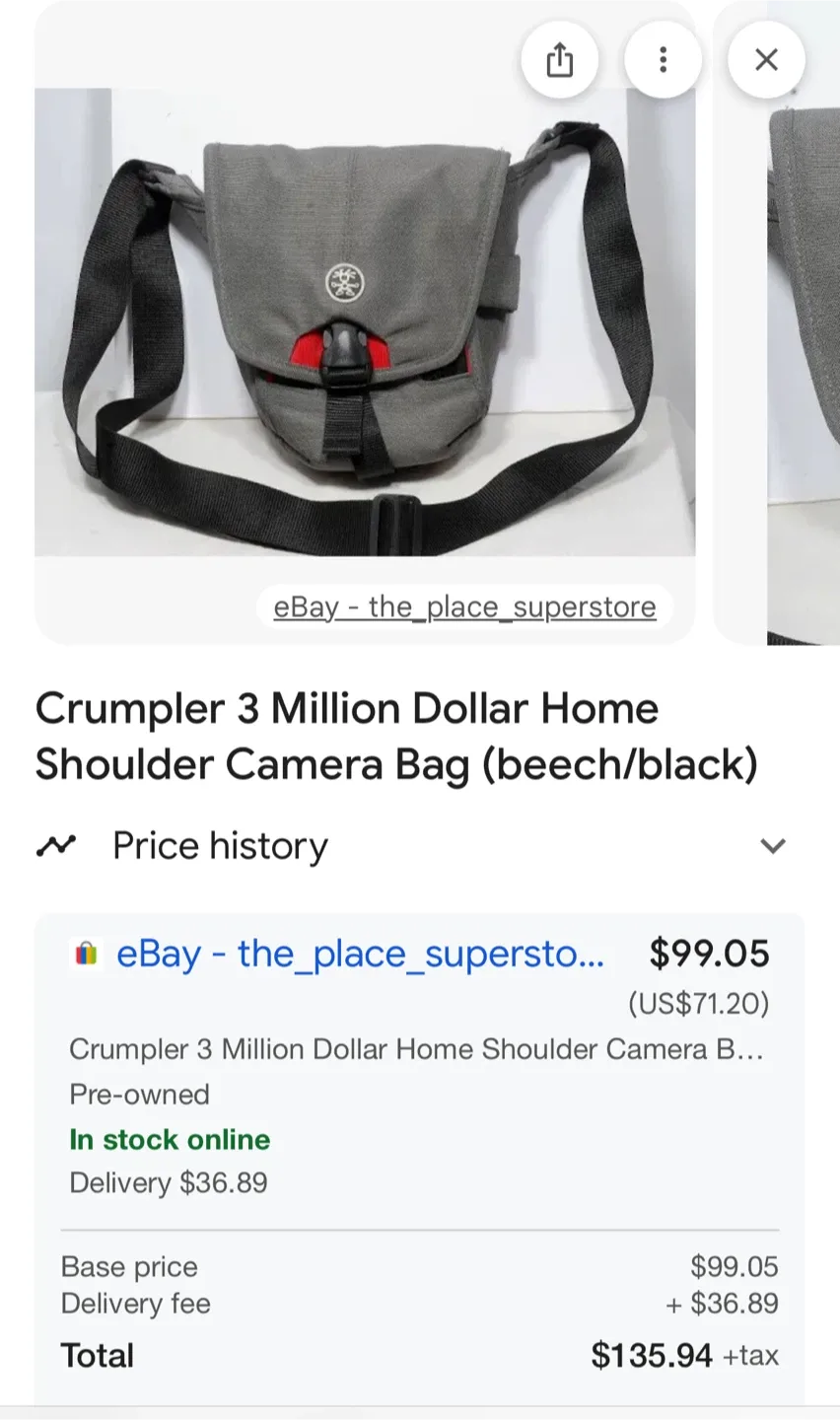Open the eBay - the_place_superstore source badge
Screen dimensions: 840x1420
(x=463, y=606)
